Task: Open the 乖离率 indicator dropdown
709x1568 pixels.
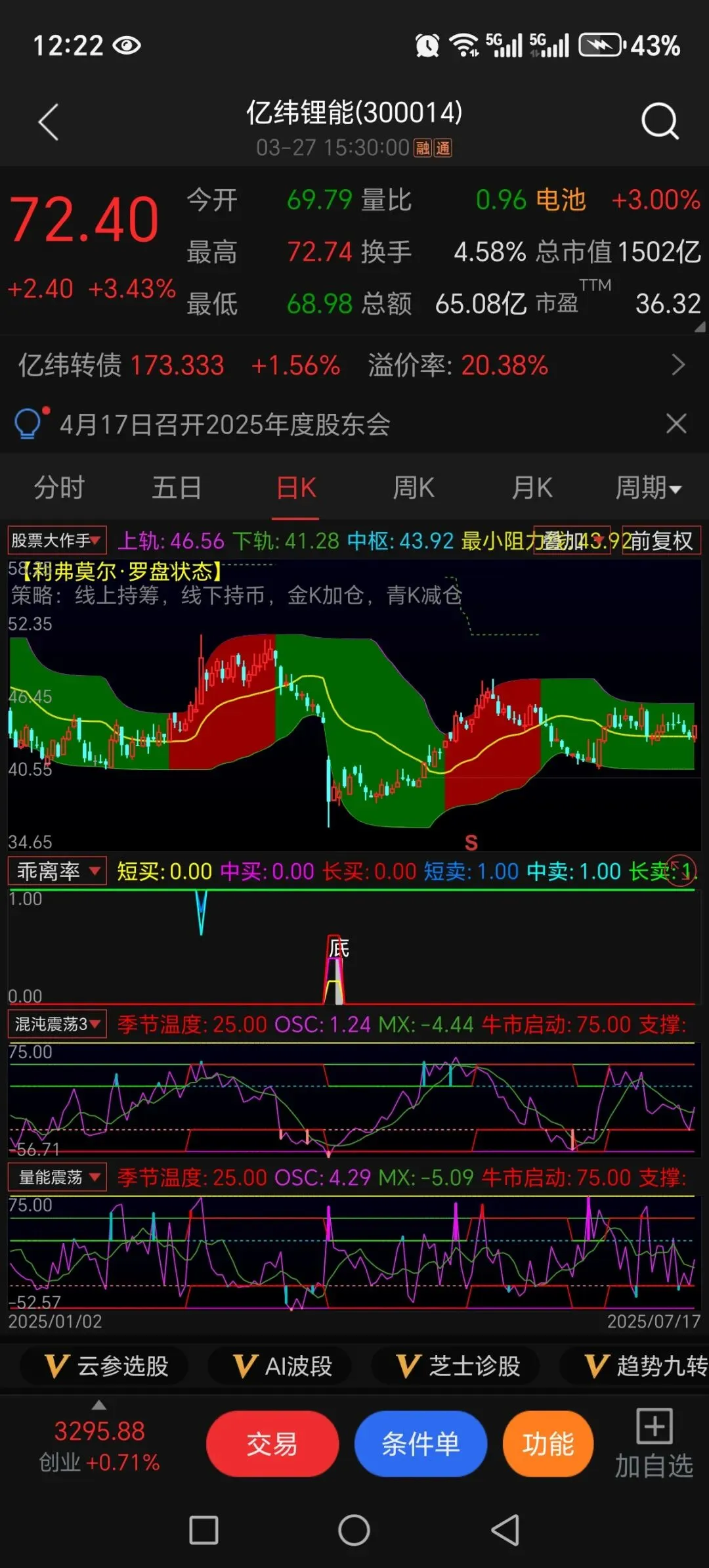Action: 57,871
